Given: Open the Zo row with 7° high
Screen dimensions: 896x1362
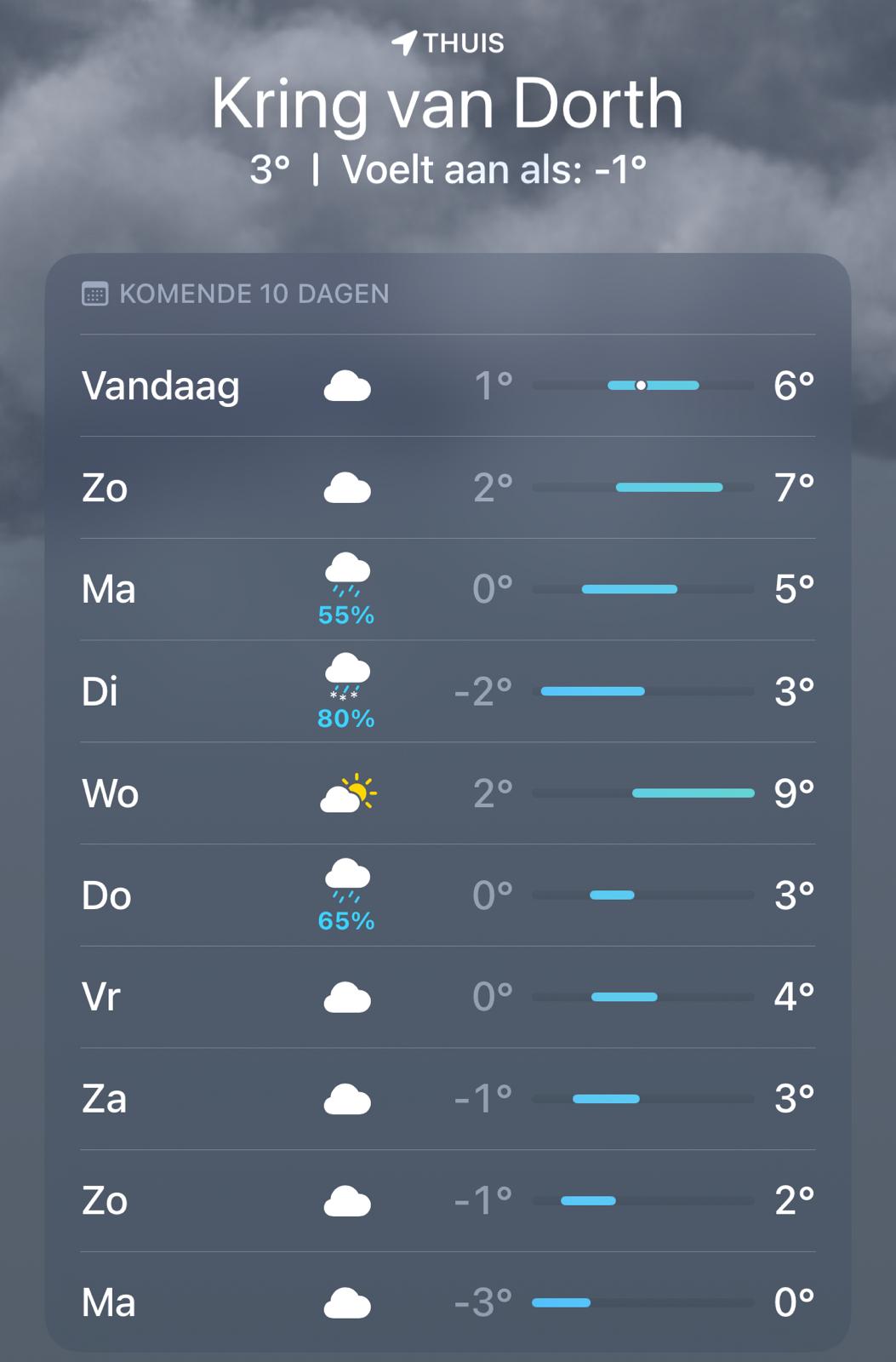Looking at the screenshot, I should (448, 488).
